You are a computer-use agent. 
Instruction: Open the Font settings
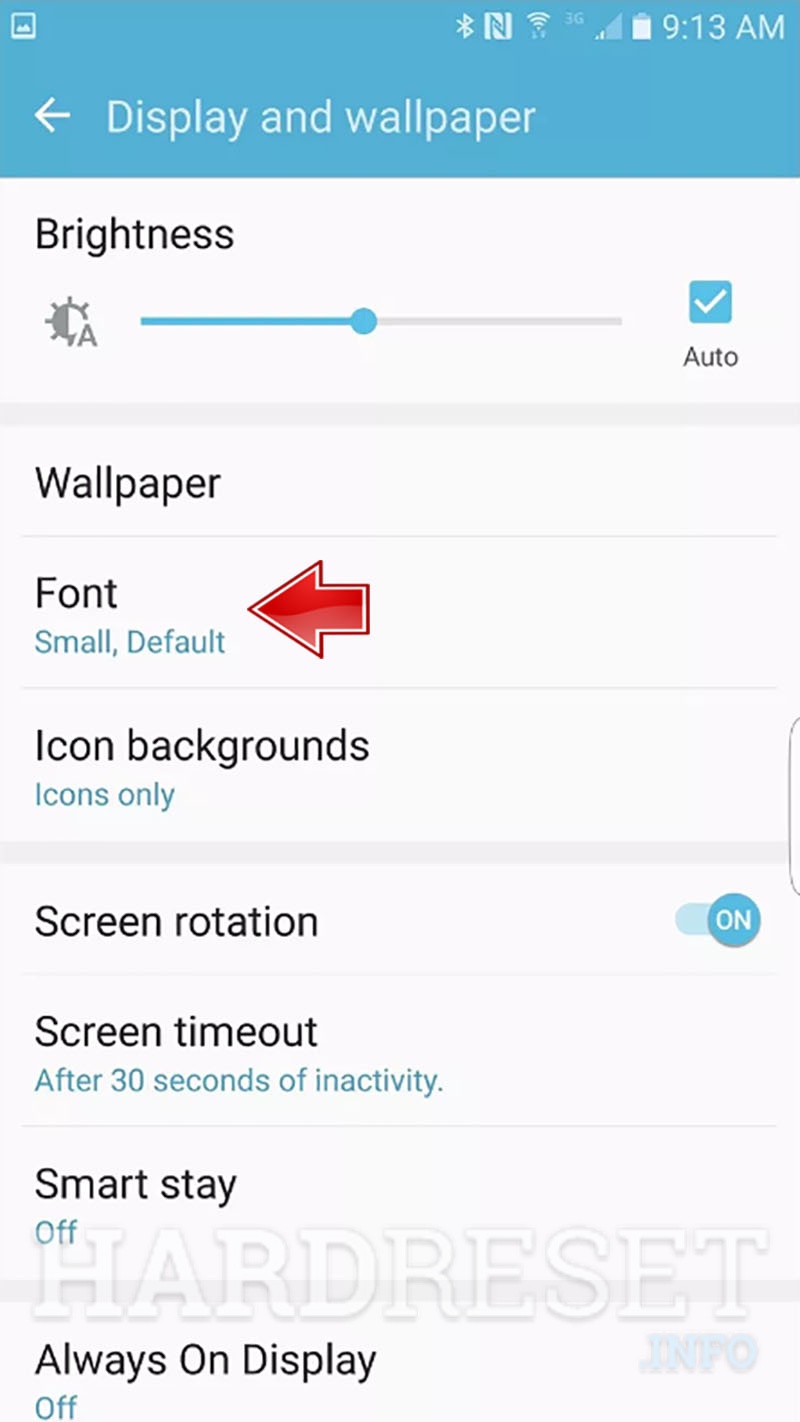tap(130, 613)
